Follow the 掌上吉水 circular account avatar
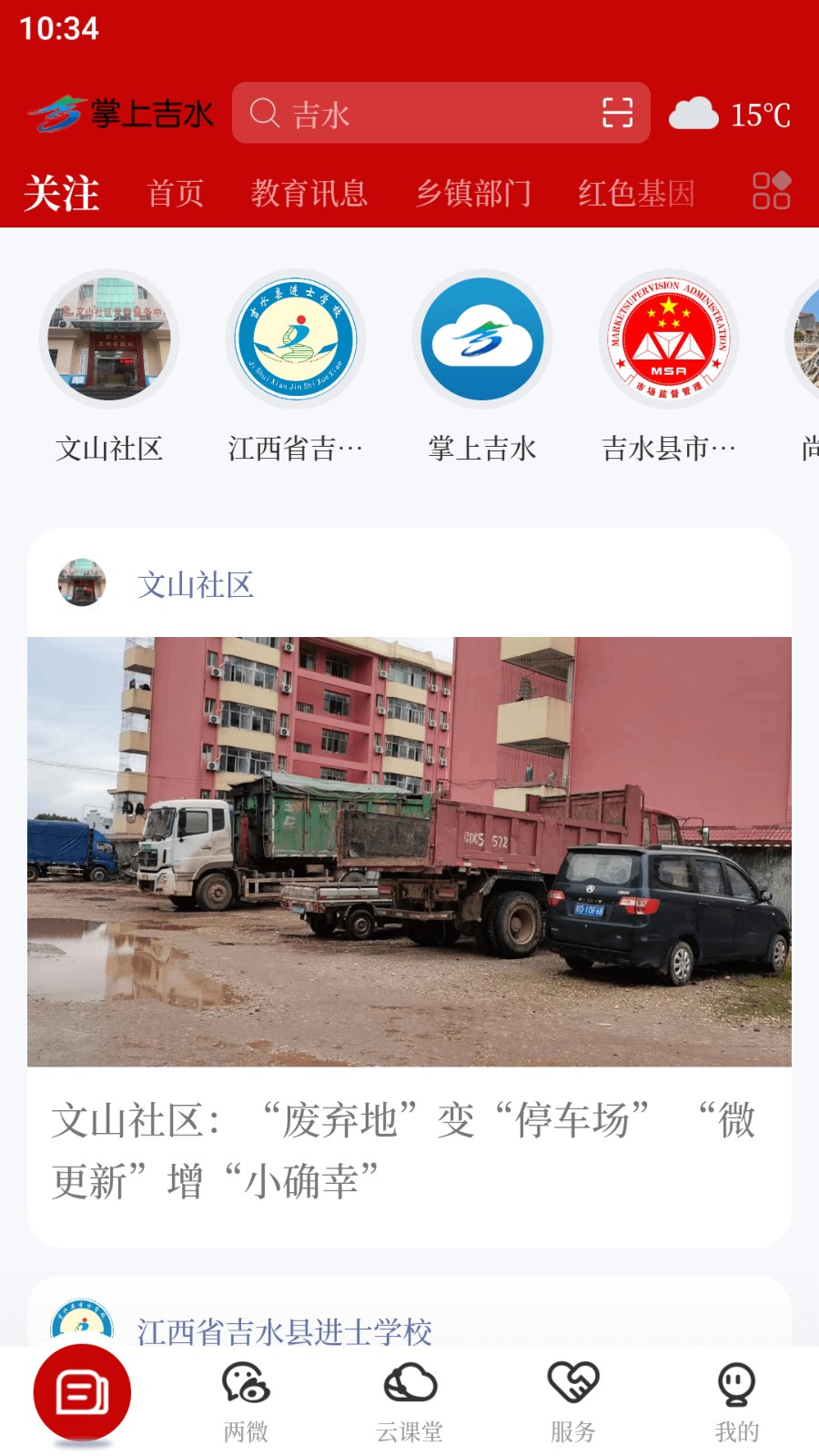 point(482,339)
